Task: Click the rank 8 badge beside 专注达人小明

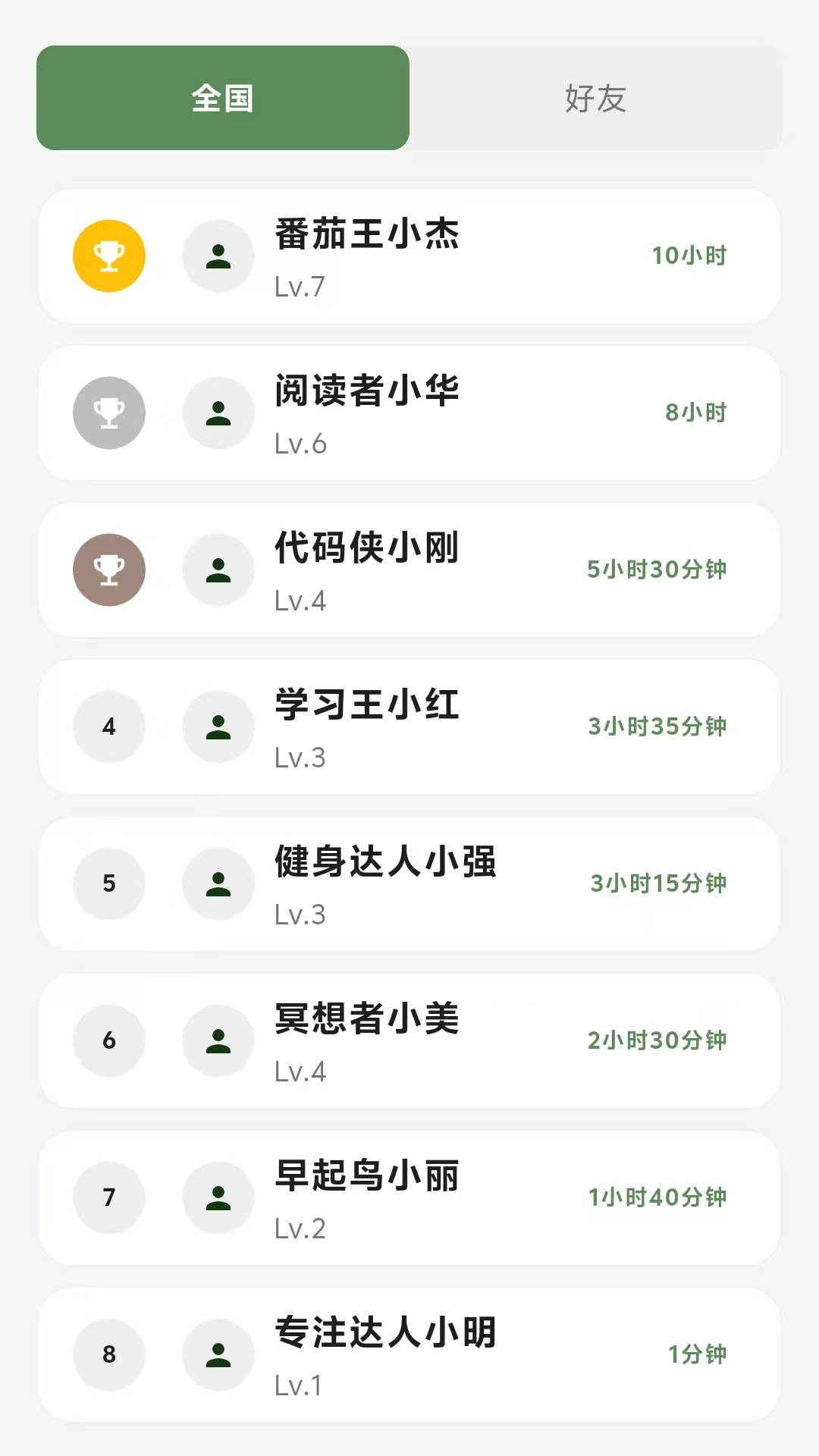Action: 108,1354
